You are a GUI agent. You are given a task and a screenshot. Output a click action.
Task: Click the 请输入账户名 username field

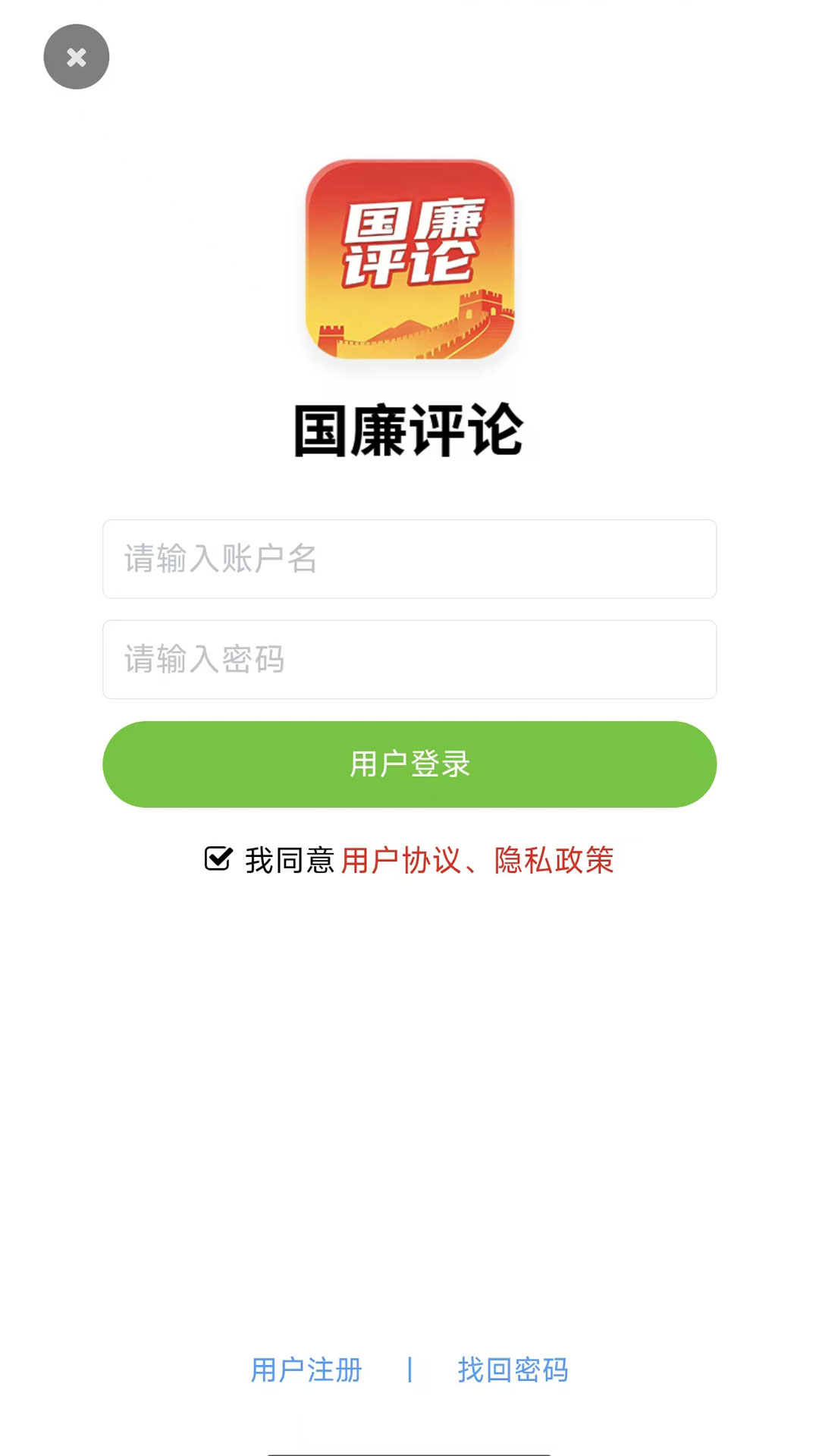click(x=409, y=560)
